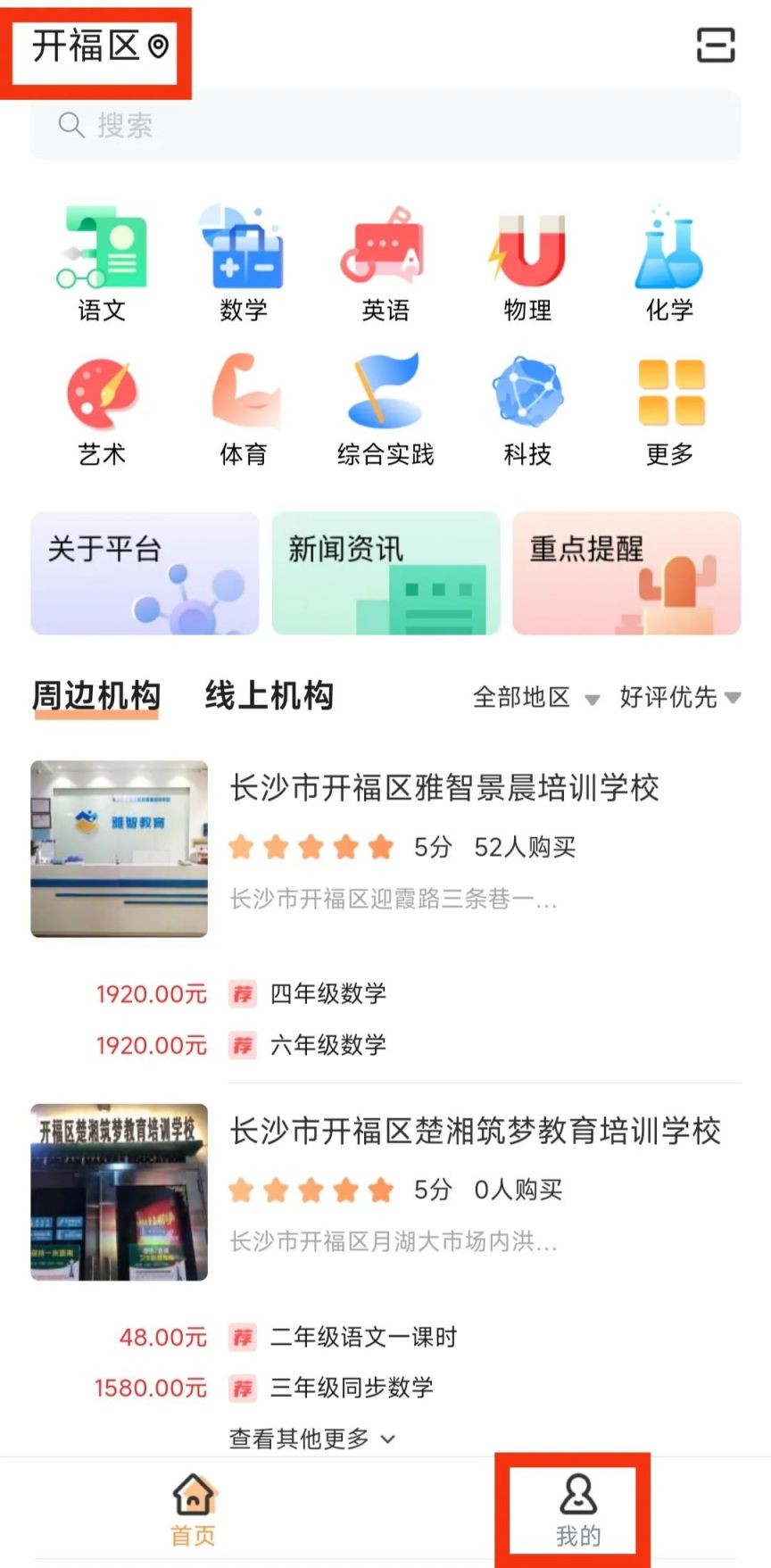The height and width of the screenshot is (1568, 771).
Task: Open 更多 categories
Action: click(670, 409)
